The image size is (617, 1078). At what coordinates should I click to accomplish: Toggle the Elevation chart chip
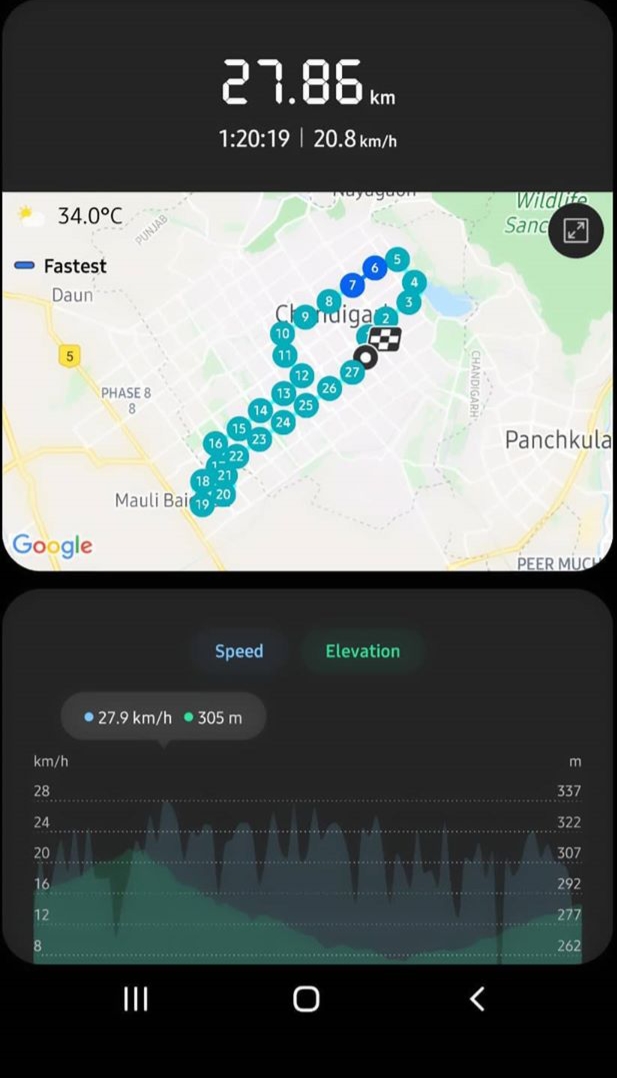click(362, 651)
